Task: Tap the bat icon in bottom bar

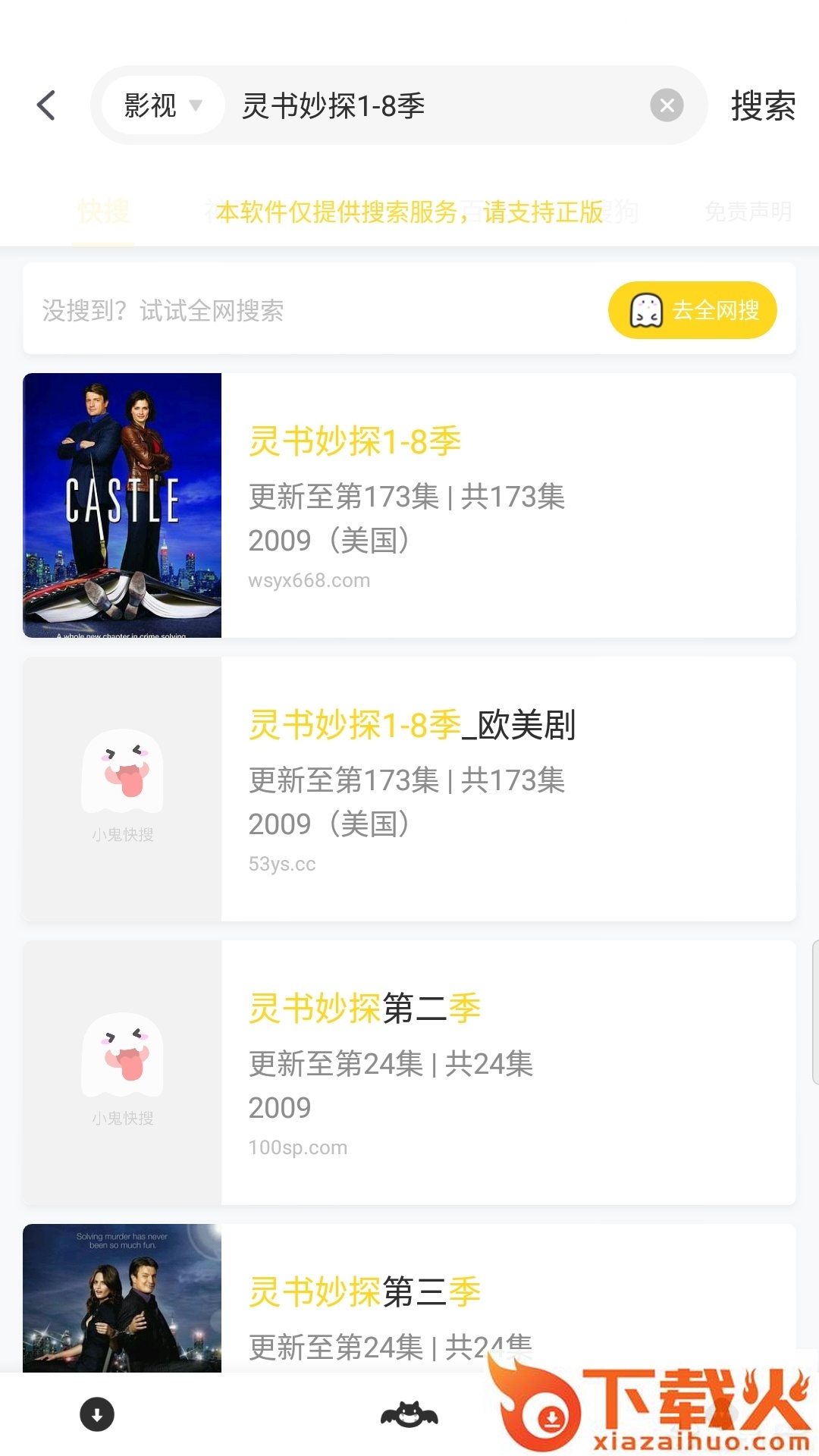Action: point(409,1414)
